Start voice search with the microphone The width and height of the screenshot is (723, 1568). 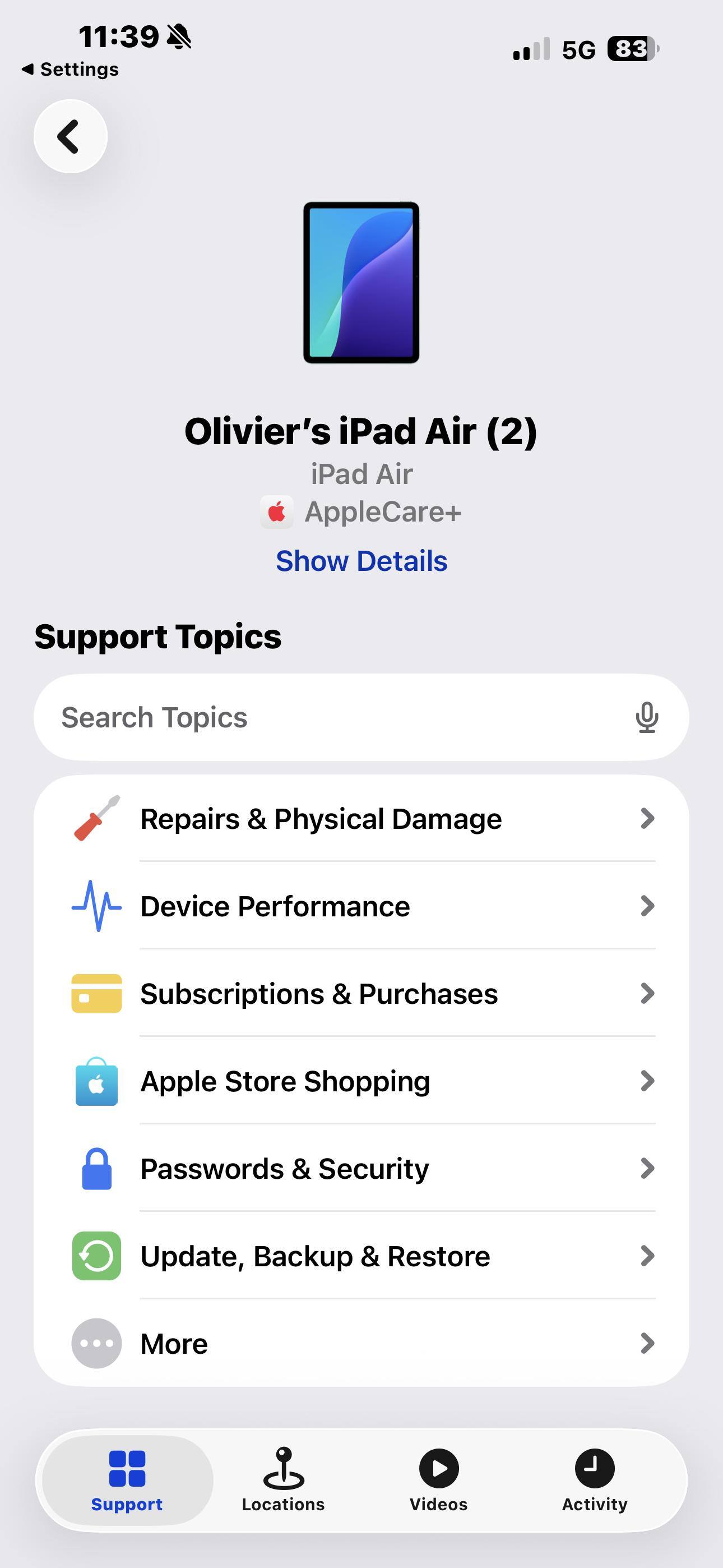[x=646, y=717]
